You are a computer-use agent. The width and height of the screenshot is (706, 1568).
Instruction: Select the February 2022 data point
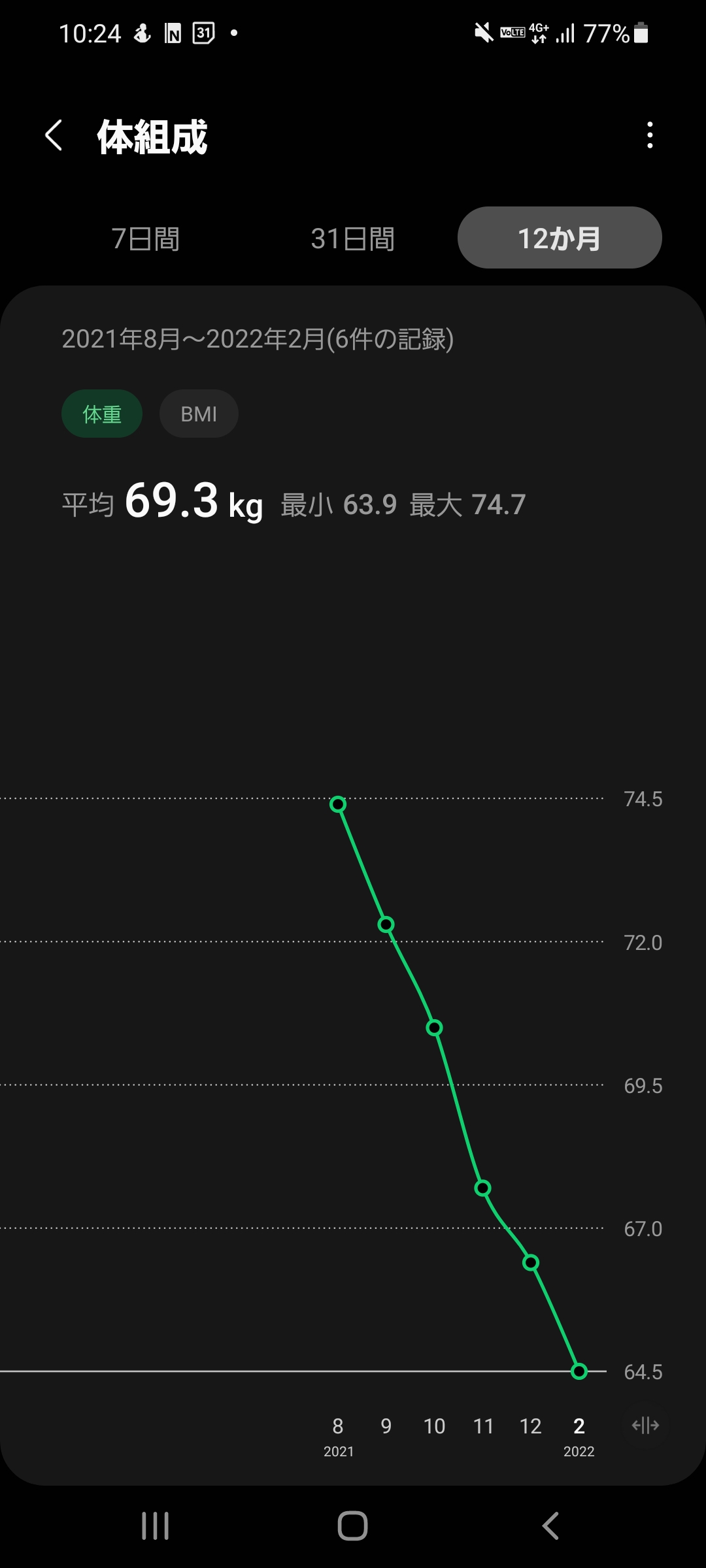point(579,1371)
